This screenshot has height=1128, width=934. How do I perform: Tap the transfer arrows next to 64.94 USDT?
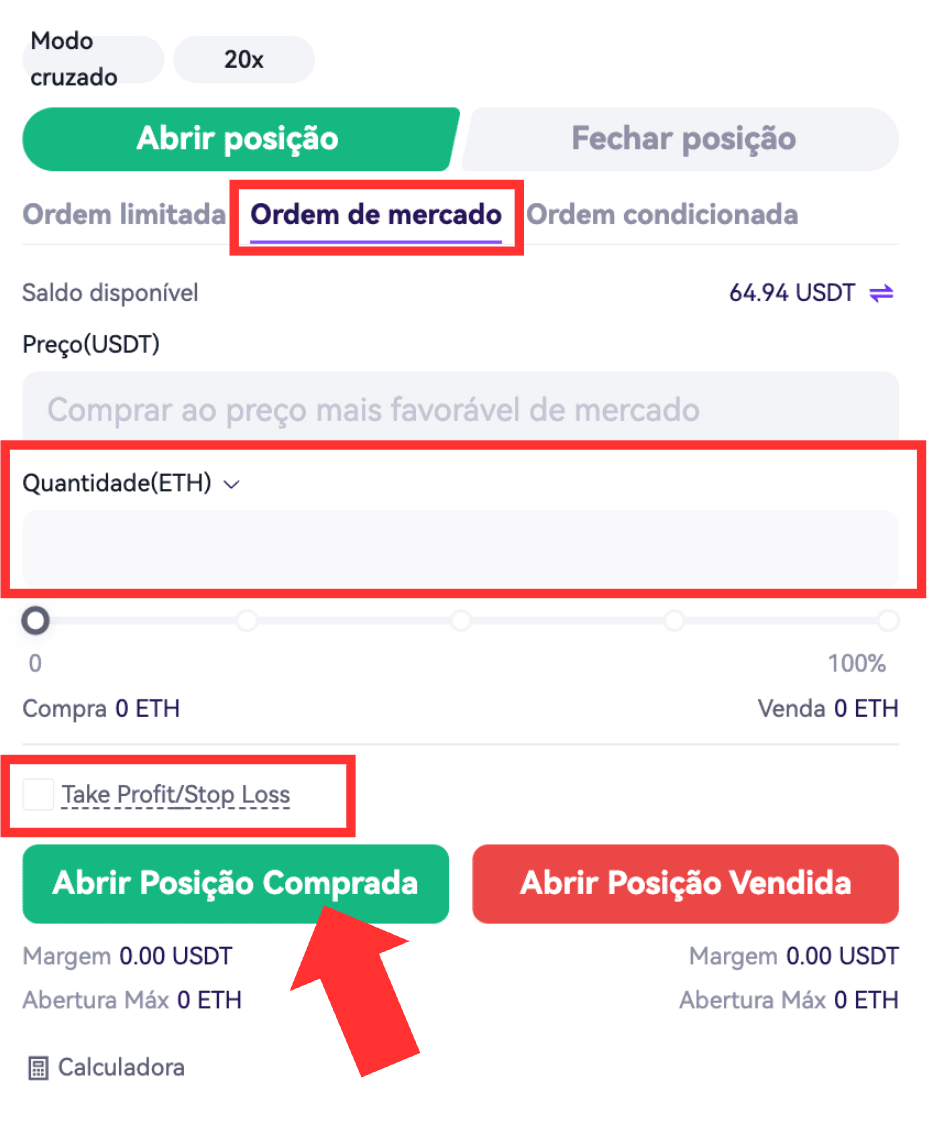click(881, 293)
